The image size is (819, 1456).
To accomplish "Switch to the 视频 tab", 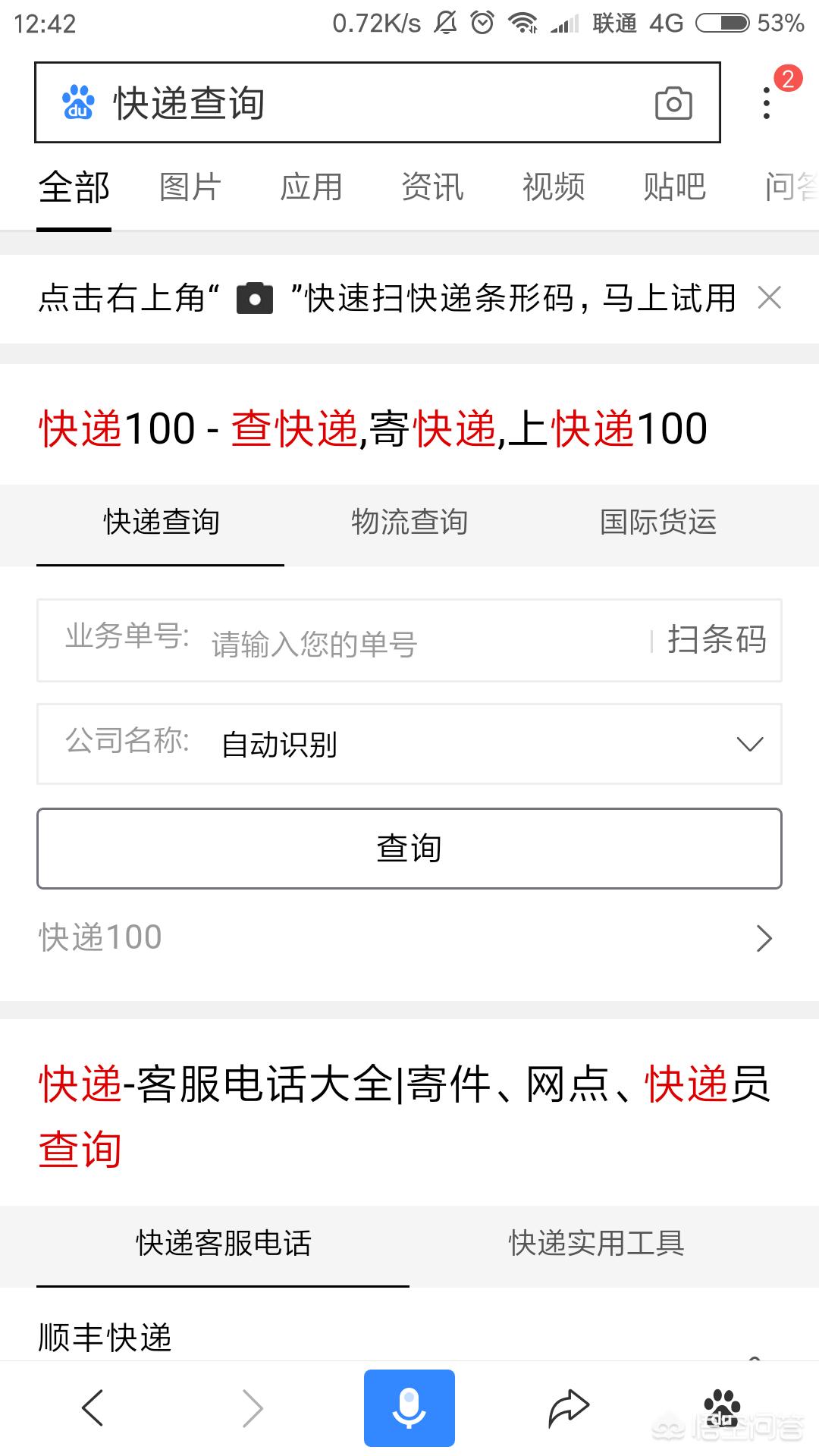I will coord(554,187).
